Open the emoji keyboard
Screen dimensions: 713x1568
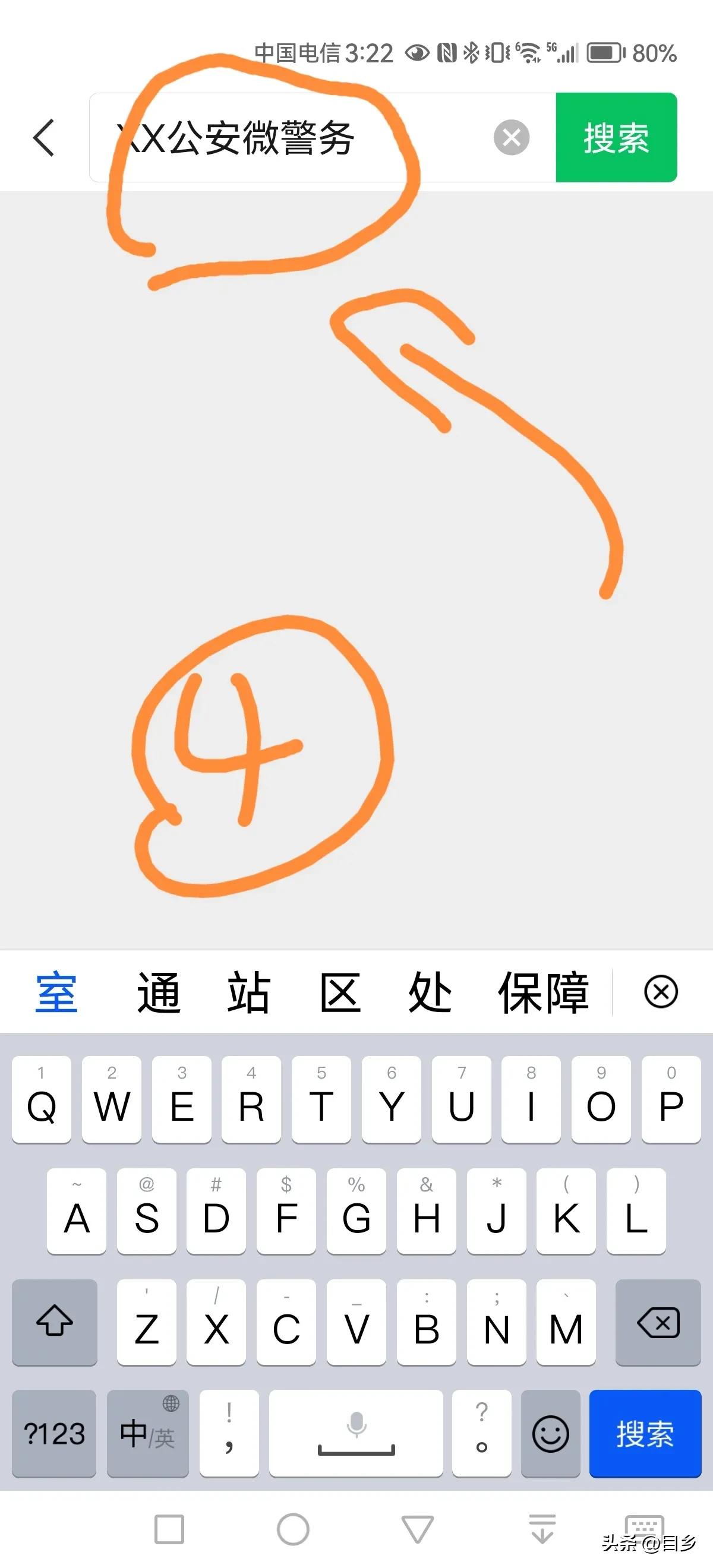click(x=550, y=1433)
